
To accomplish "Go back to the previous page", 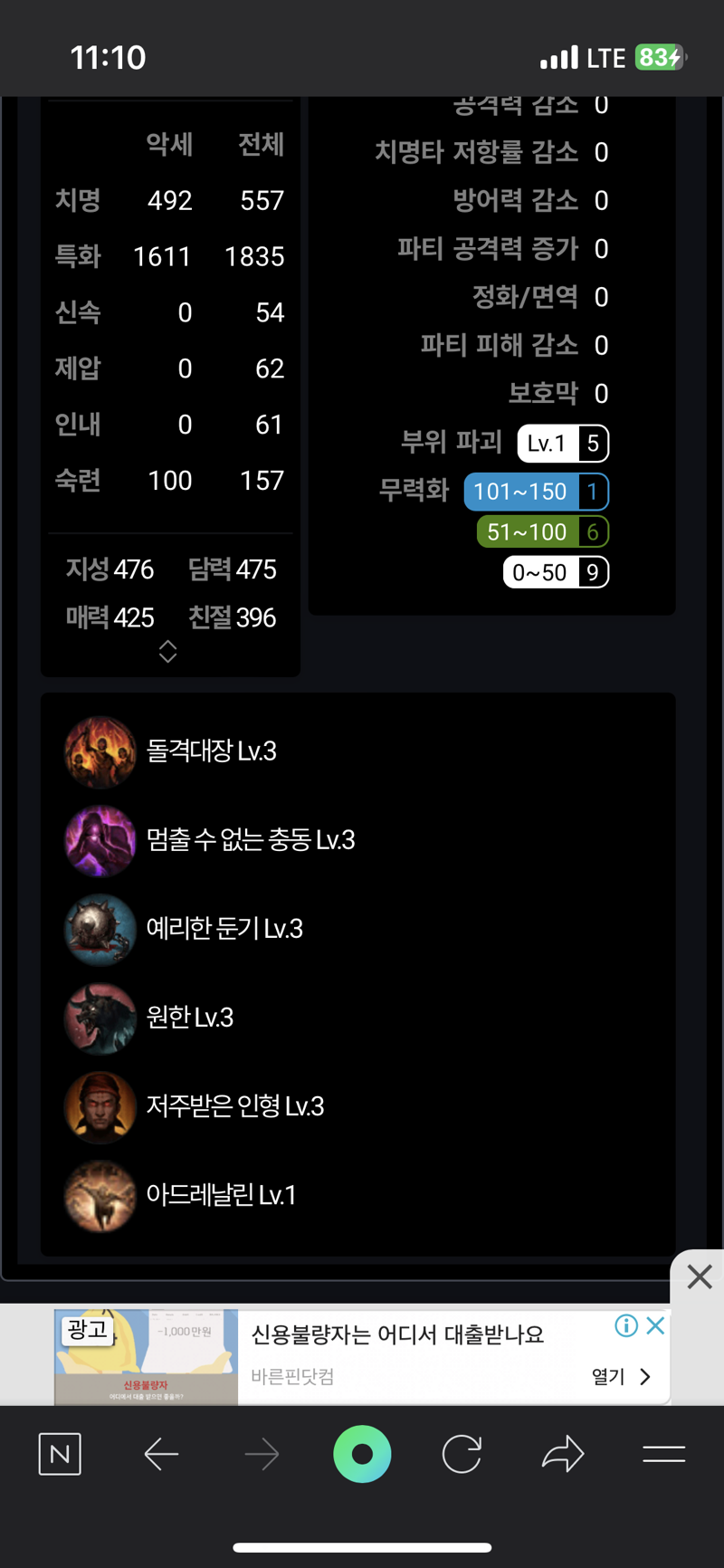I will [161, 1454].
